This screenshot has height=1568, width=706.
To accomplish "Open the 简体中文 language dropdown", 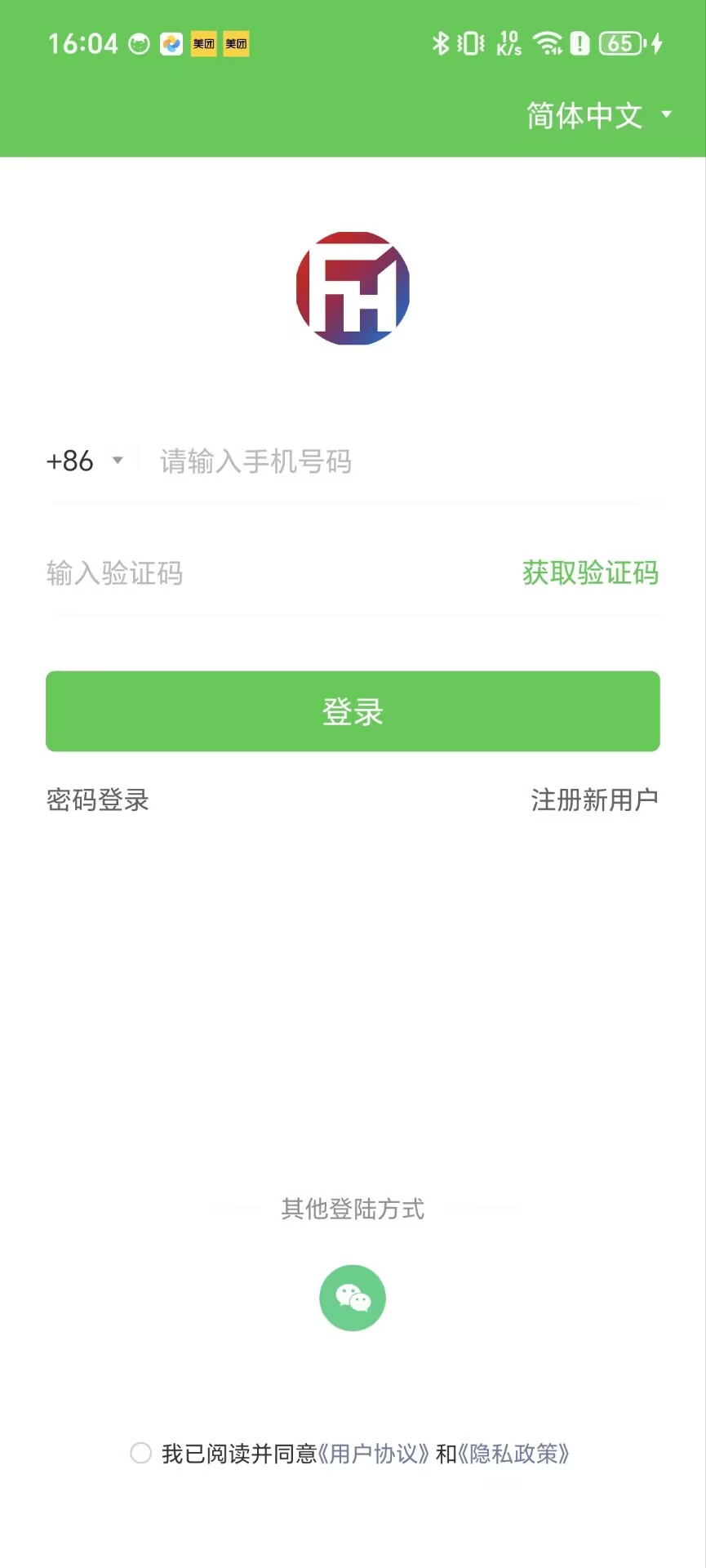I will pos(584,116).
